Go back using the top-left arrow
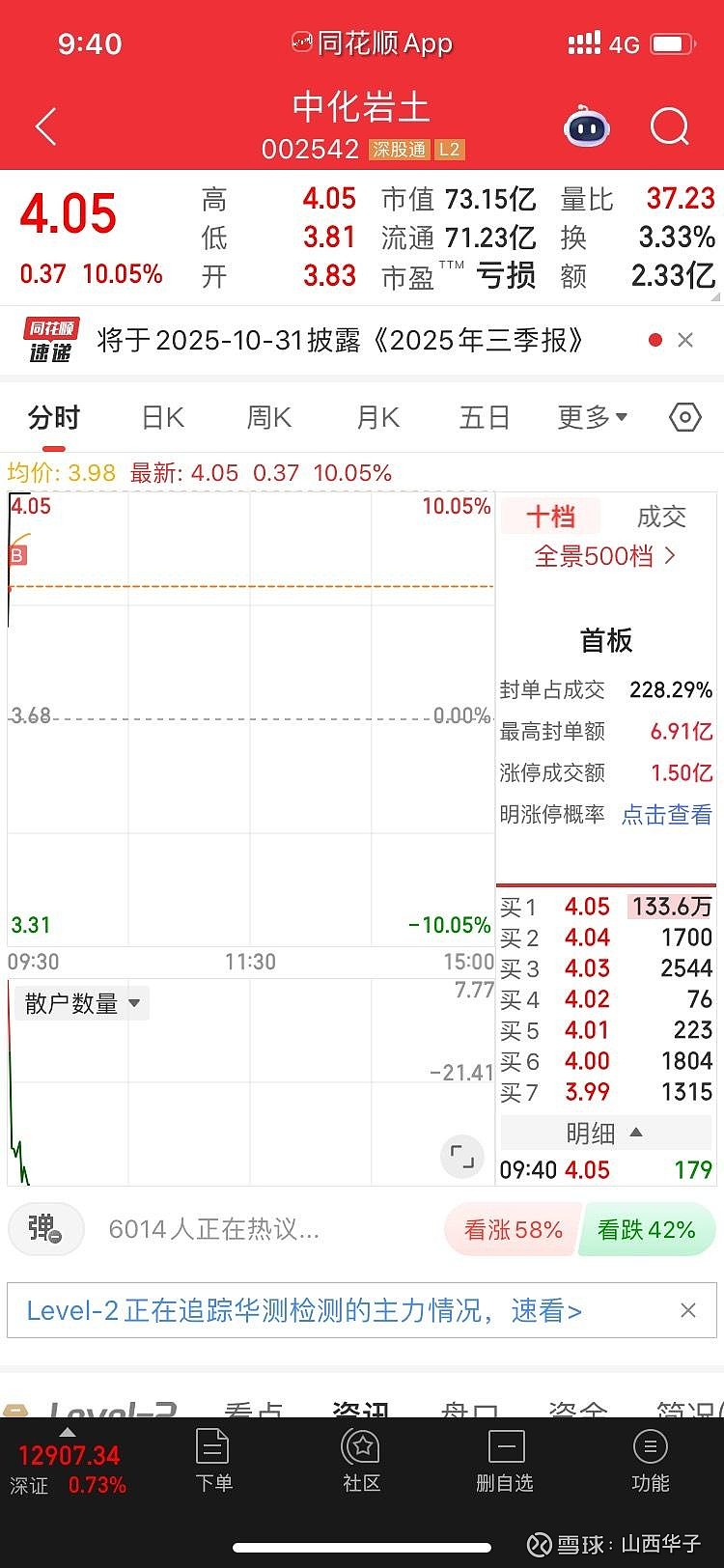The height and width of the screenshot is (1568, 724). point(45,126)
